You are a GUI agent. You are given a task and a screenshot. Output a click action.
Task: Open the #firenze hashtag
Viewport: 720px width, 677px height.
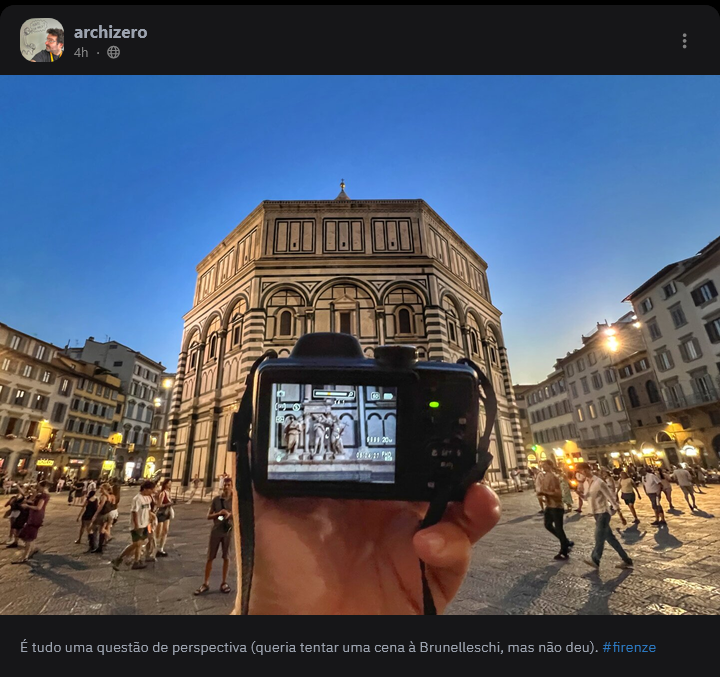coord(629,647)
